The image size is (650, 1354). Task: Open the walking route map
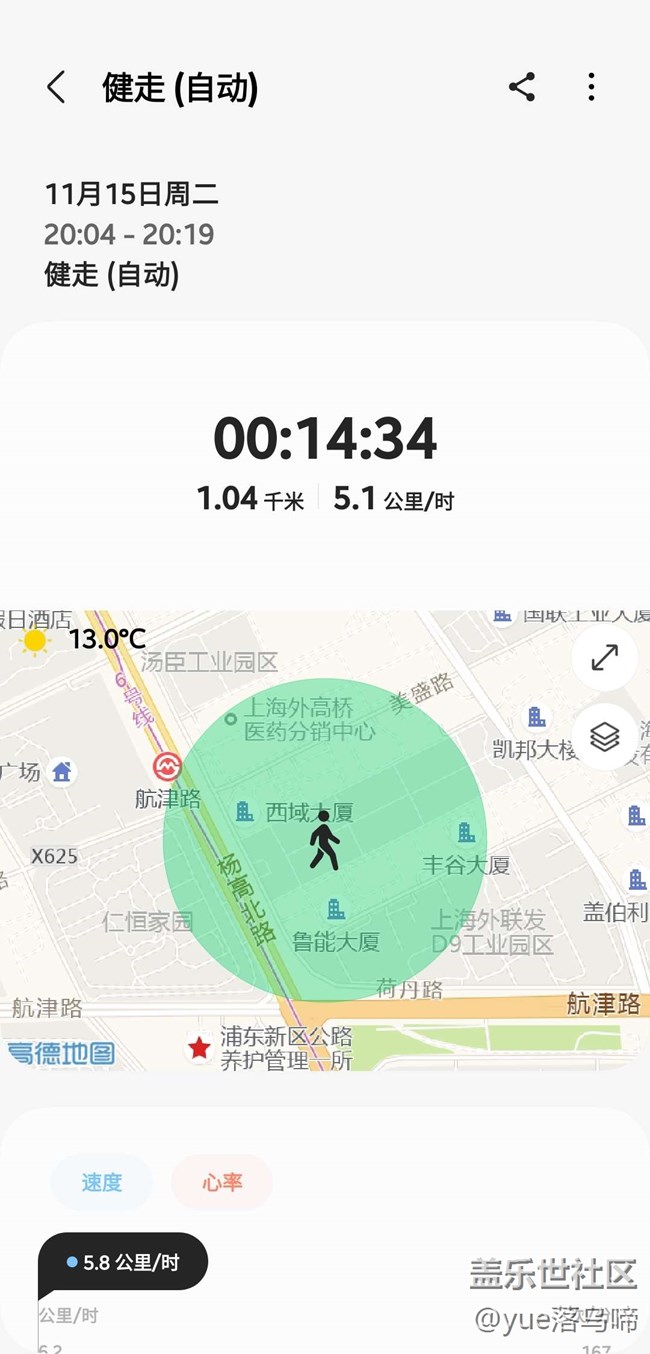point(325,840)
